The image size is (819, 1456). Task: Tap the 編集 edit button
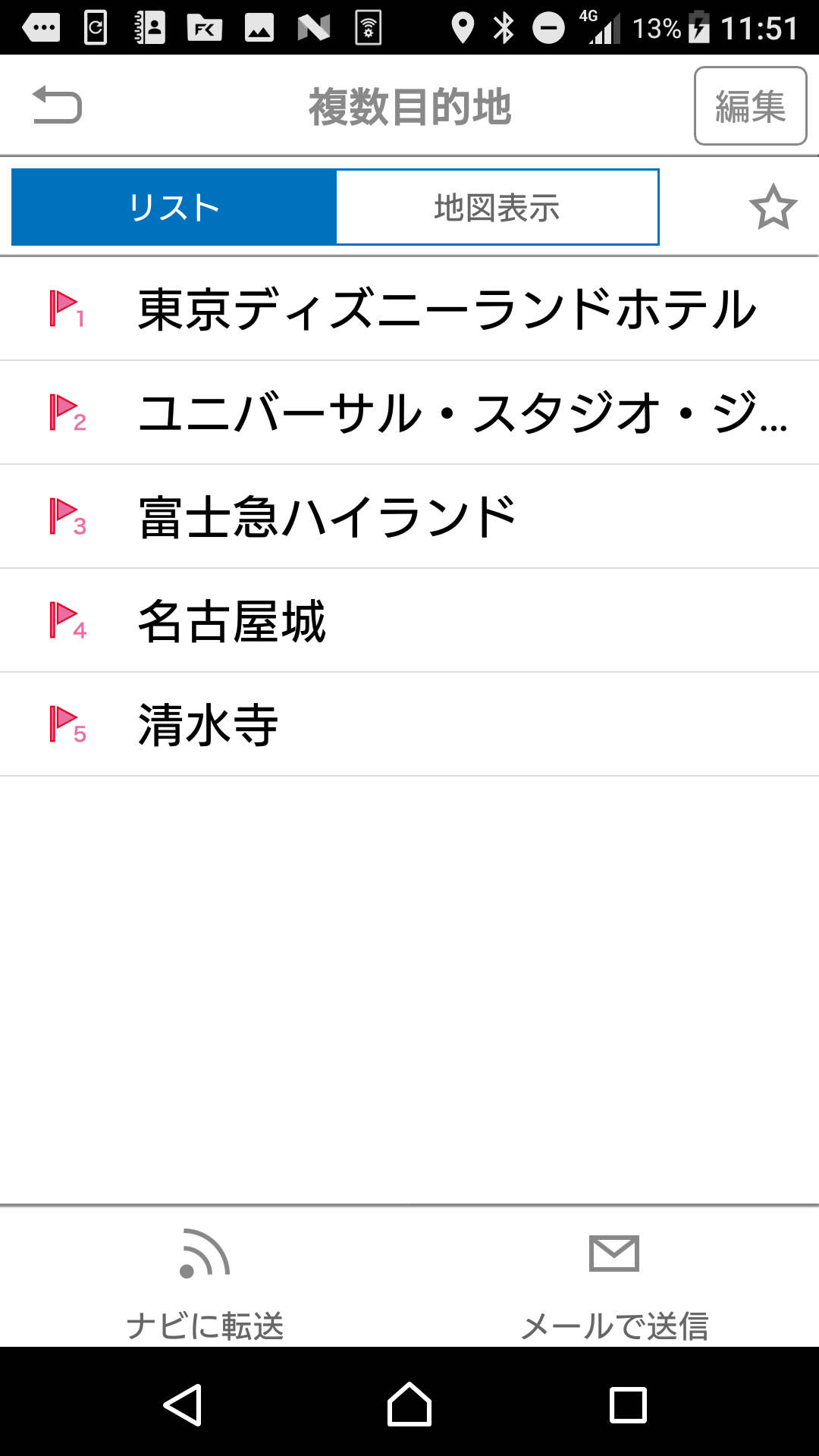click(x=750, y=105)
